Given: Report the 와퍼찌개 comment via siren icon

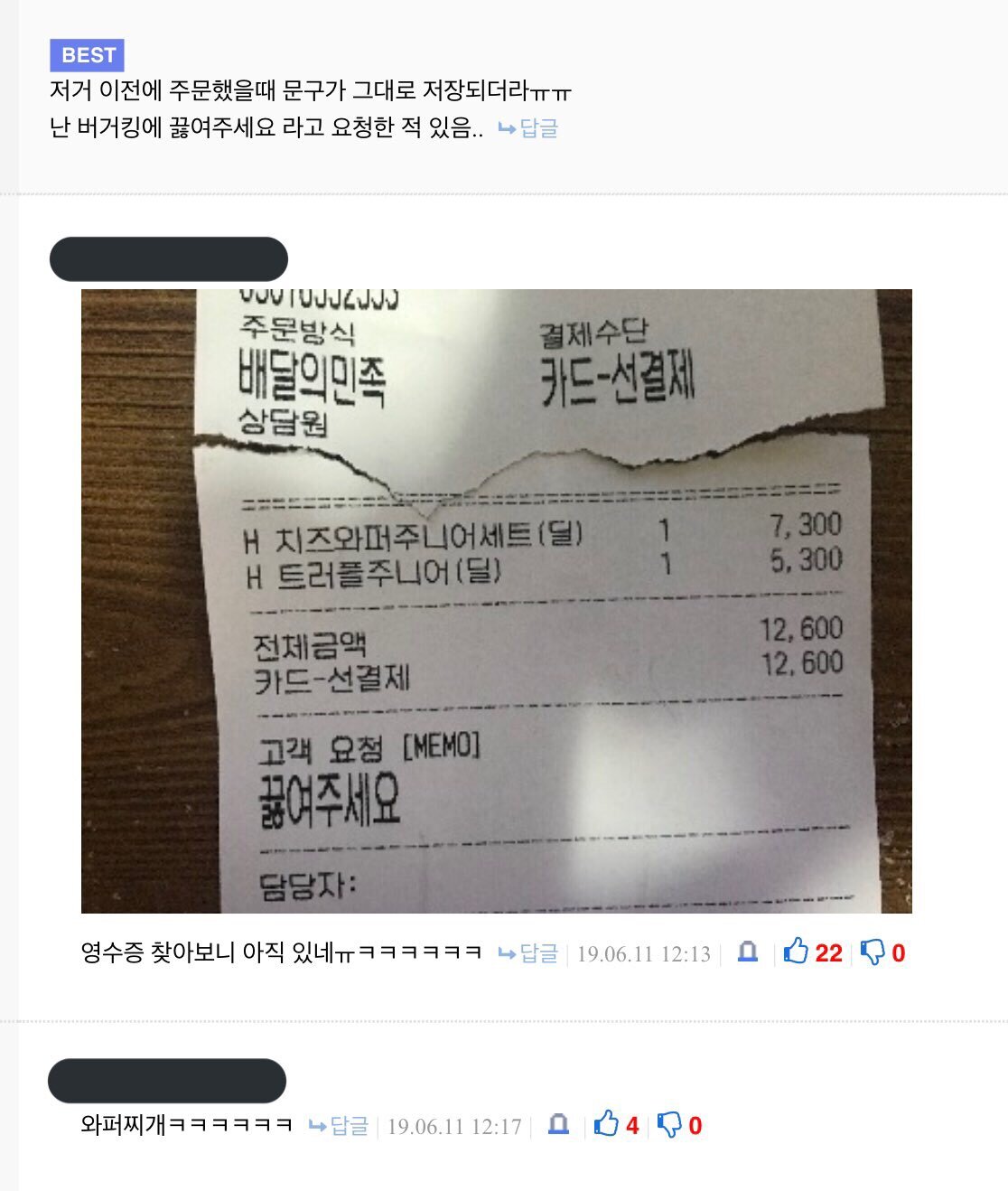Looking at the screenshot, I should tap(559, 1125).
